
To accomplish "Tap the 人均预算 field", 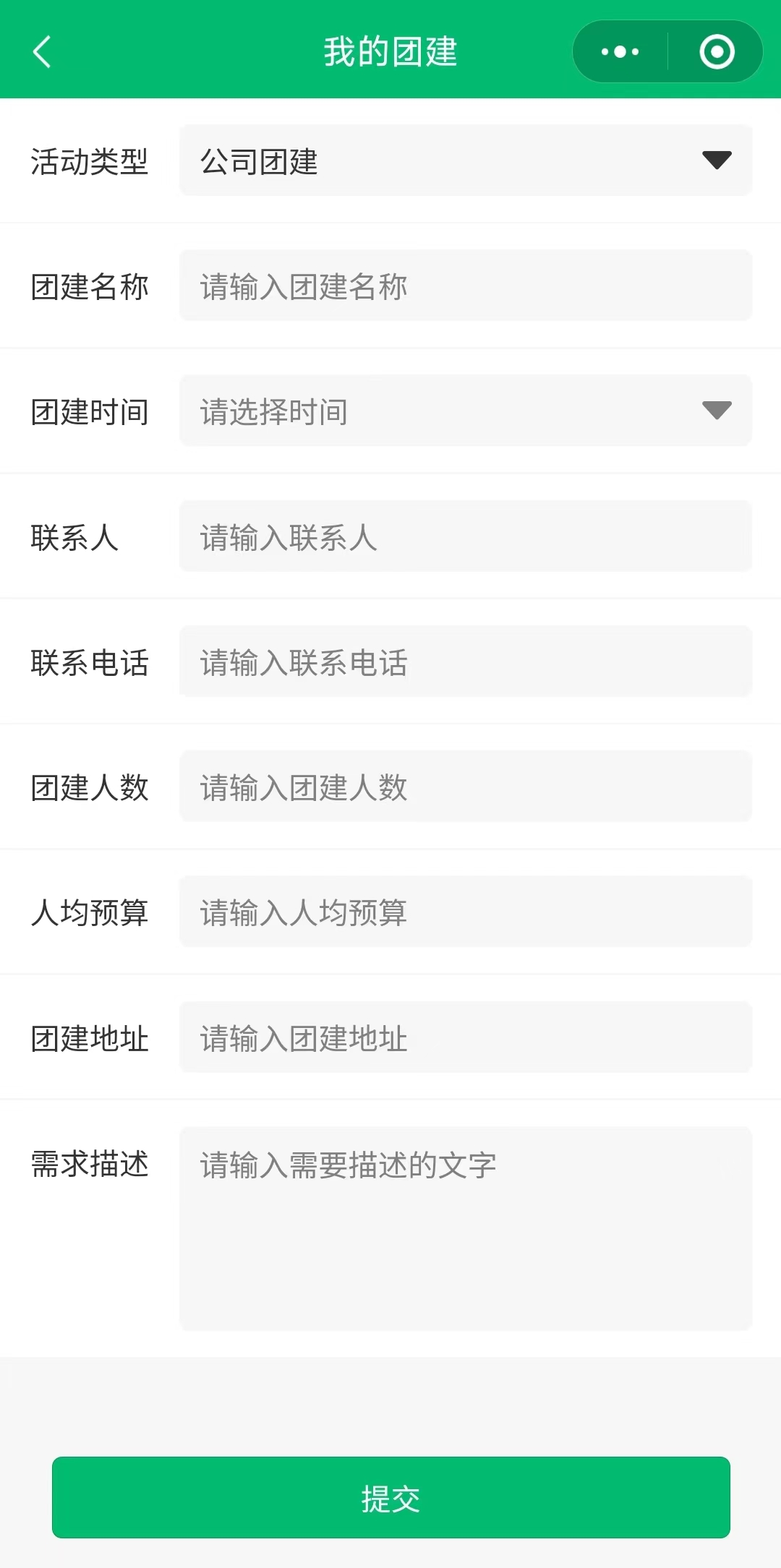I will click(x=465, y=912).
